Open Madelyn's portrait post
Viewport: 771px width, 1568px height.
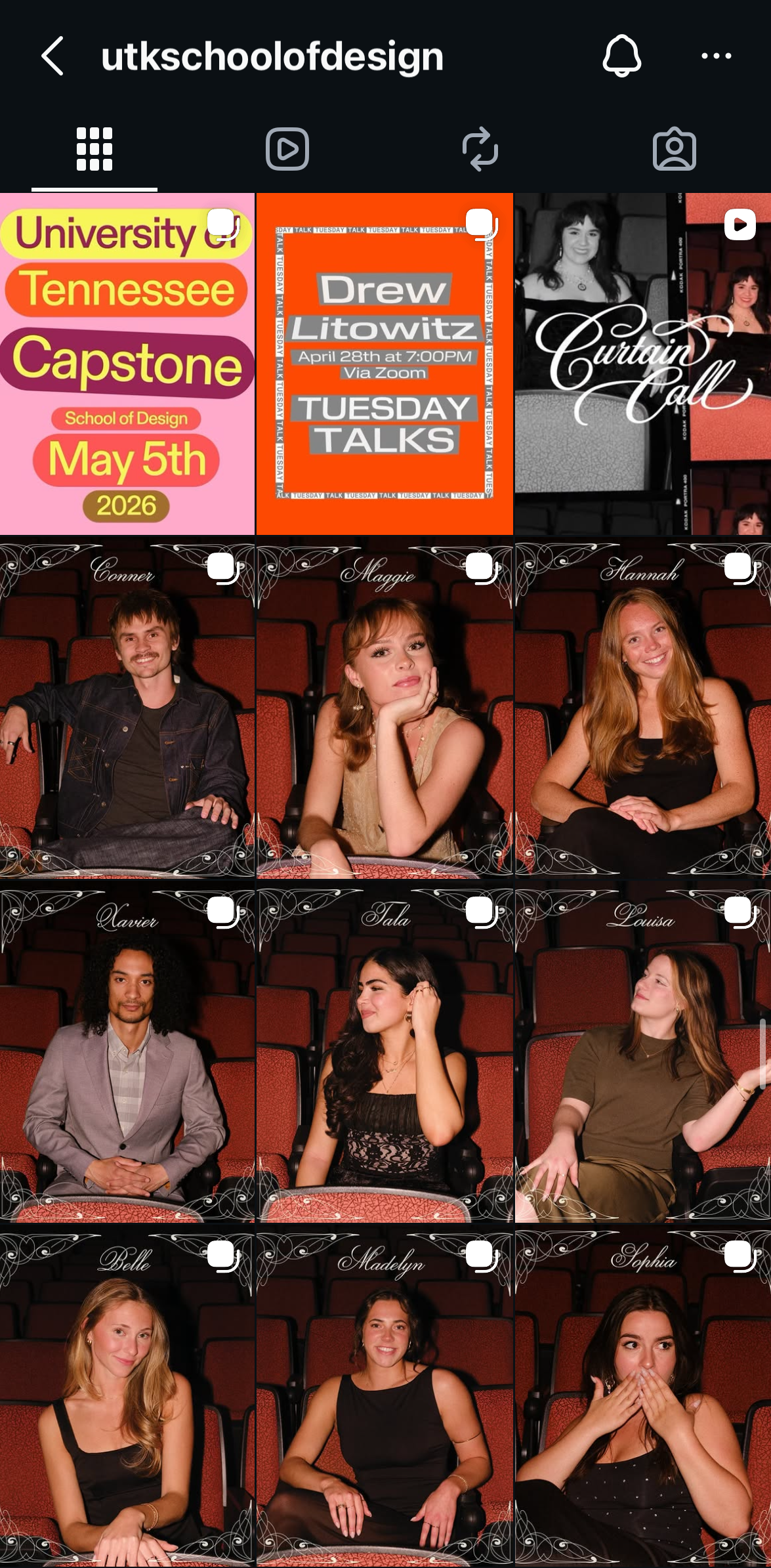coord(385,1396)
